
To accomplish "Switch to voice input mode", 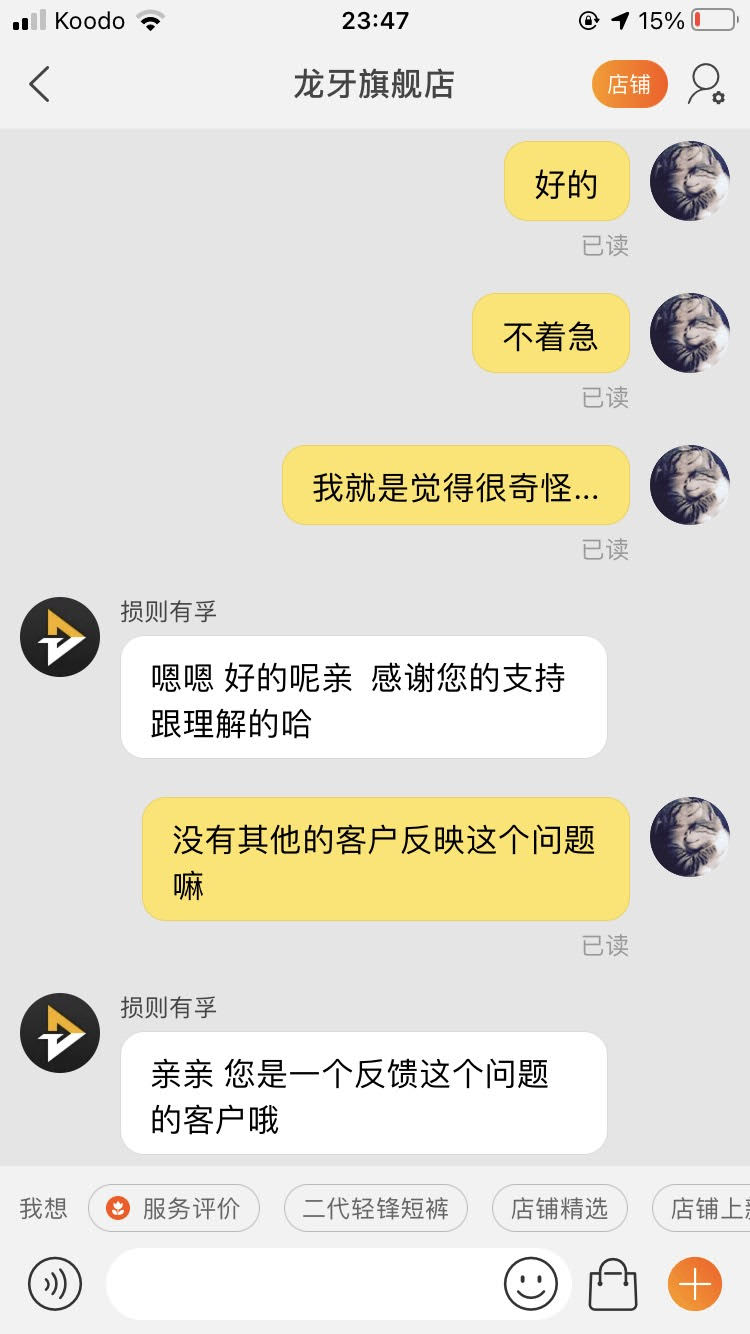I will (55, 1284).
